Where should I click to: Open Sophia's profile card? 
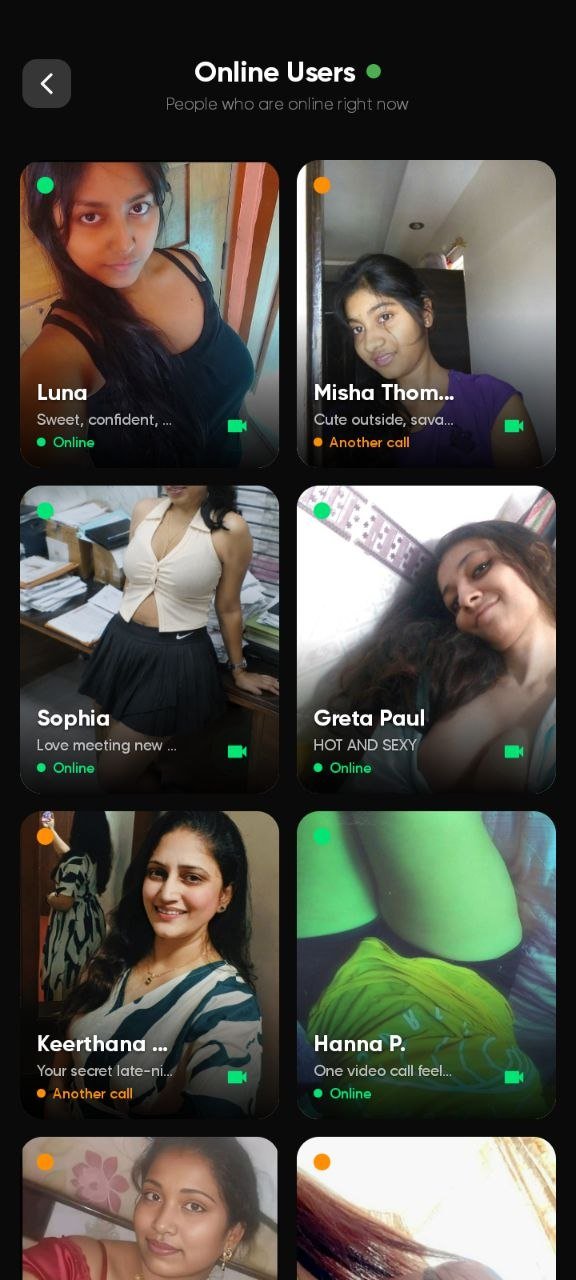(x=149, y=640)
